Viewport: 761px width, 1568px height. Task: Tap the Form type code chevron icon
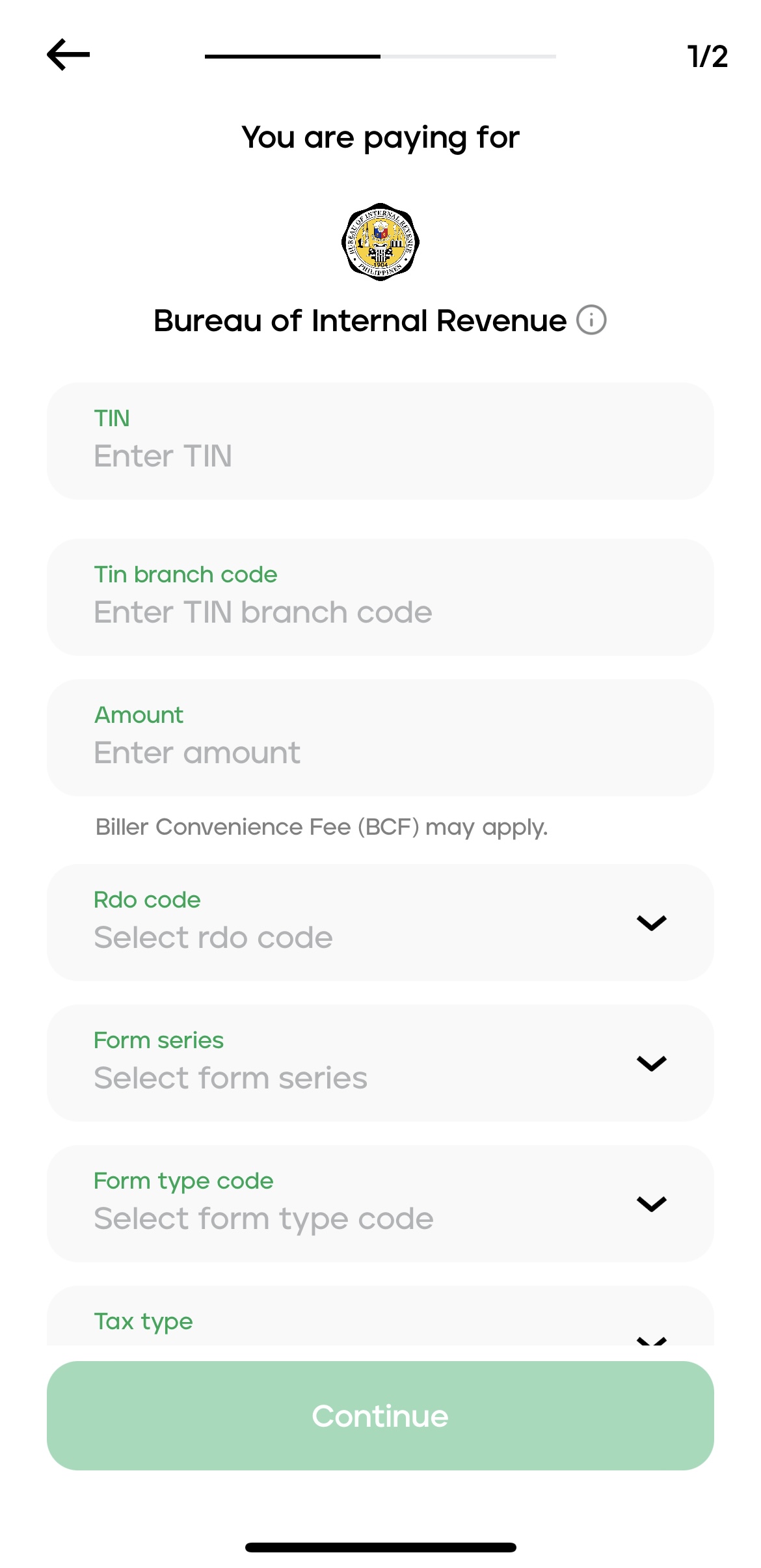click(x=652, y=1204)
